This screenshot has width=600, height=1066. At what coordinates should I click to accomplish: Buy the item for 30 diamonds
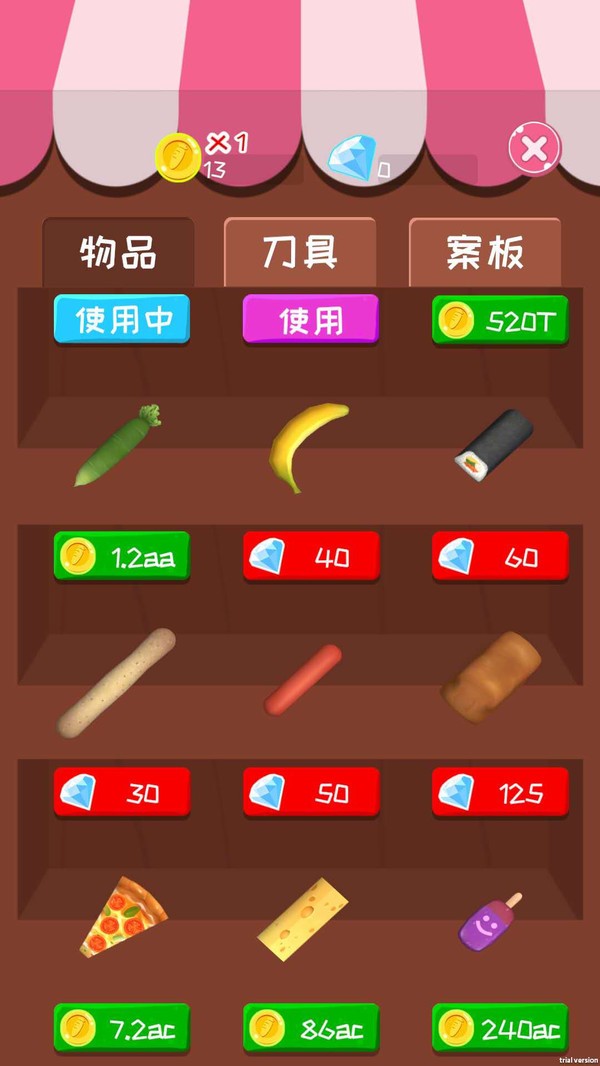point(121,793)
